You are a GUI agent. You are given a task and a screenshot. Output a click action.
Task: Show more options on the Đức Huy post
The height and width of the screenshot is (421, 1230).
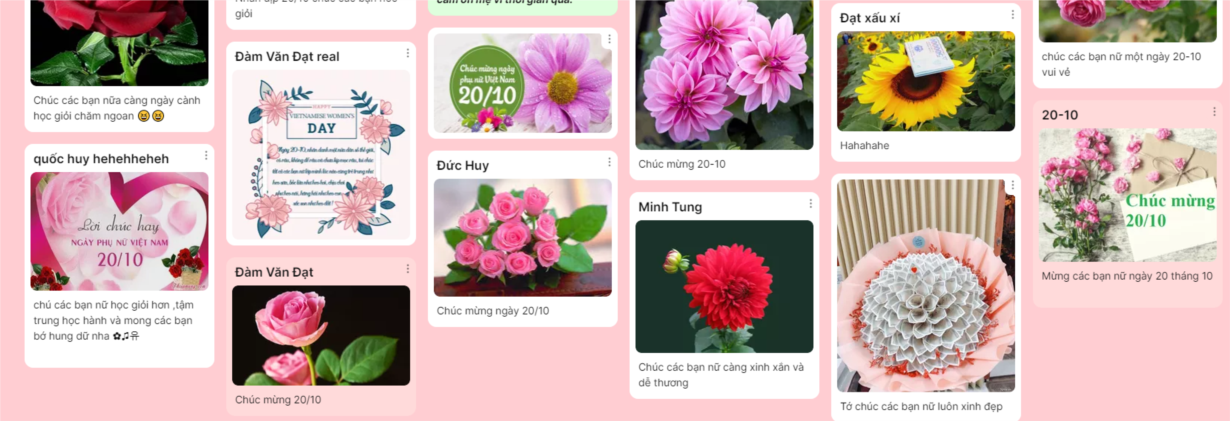[x=609, y=163]
